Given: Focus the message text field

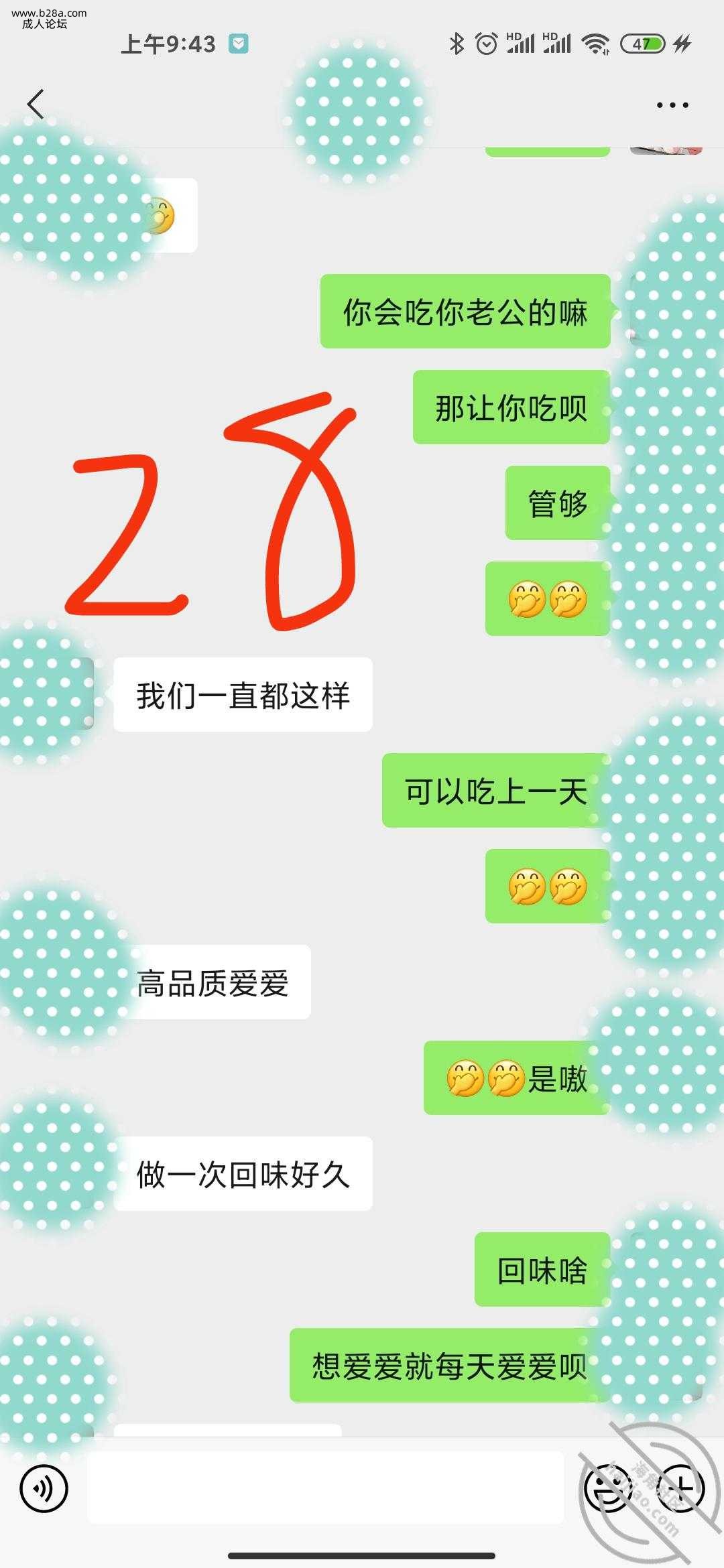Looking at the screenshot, I should (325, 1488).
